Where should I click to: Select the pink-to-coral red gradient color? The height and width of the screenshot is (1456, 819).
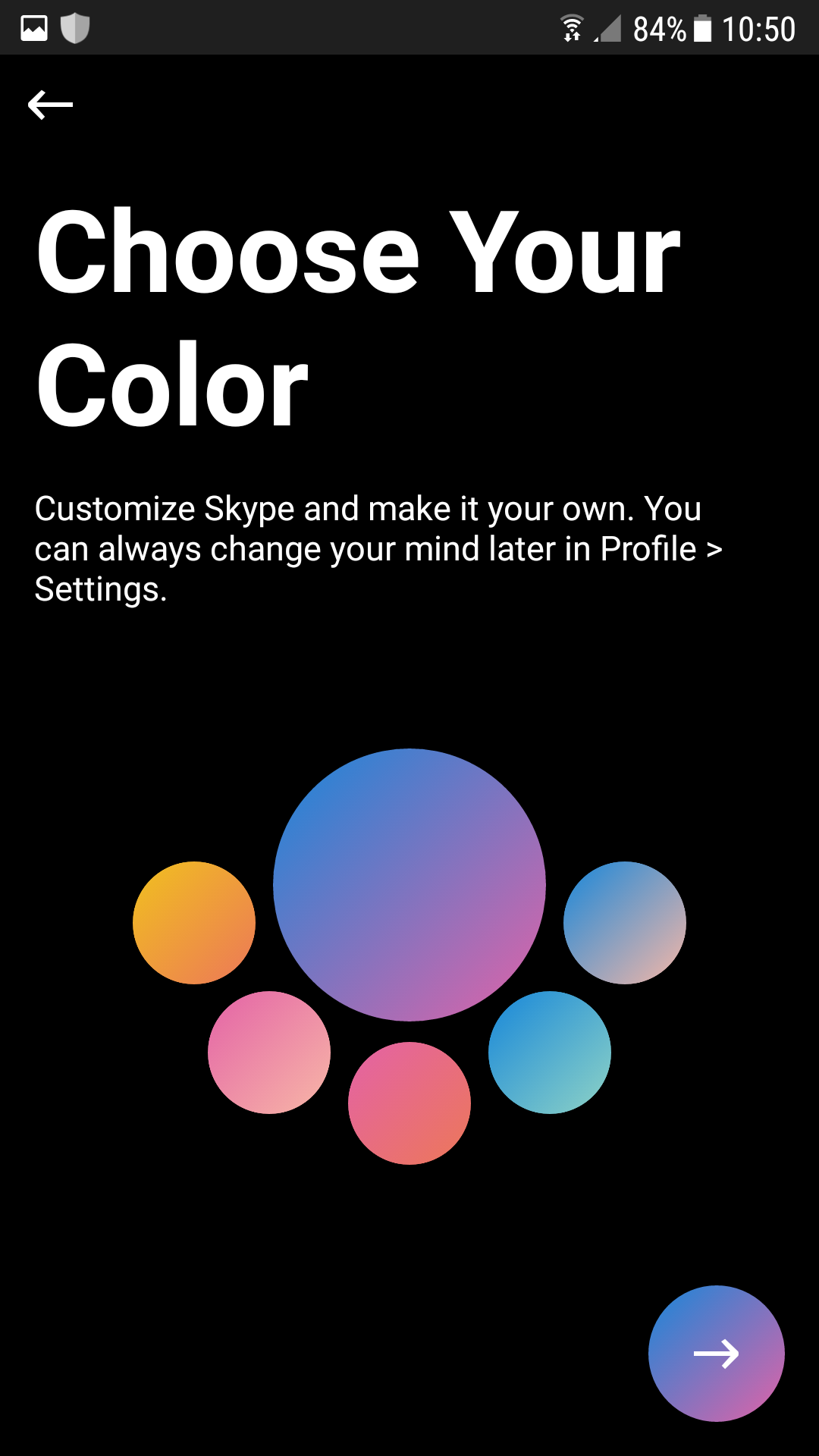[x=409, y=1103]
